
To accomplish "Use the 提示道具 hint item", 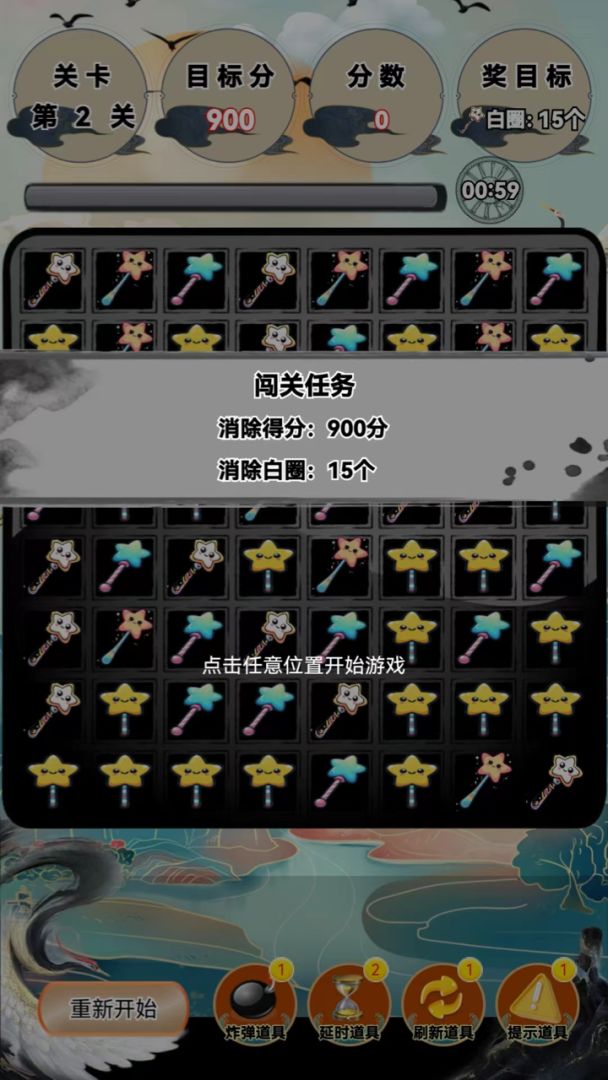I will point(537,1004).
